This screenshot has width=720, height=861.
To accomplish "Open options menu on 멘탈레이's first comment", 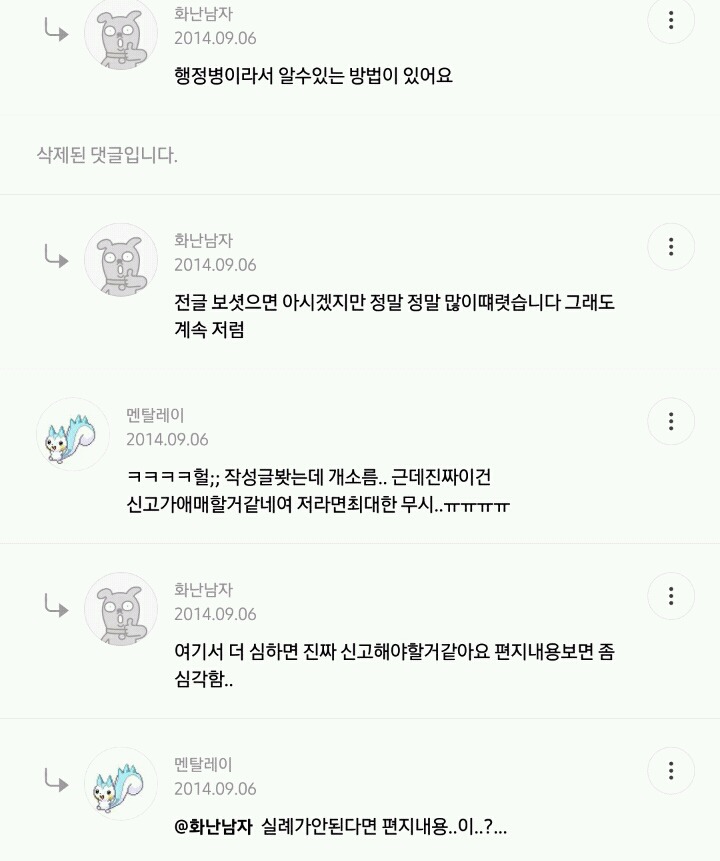I will click(x=669, y=421).
